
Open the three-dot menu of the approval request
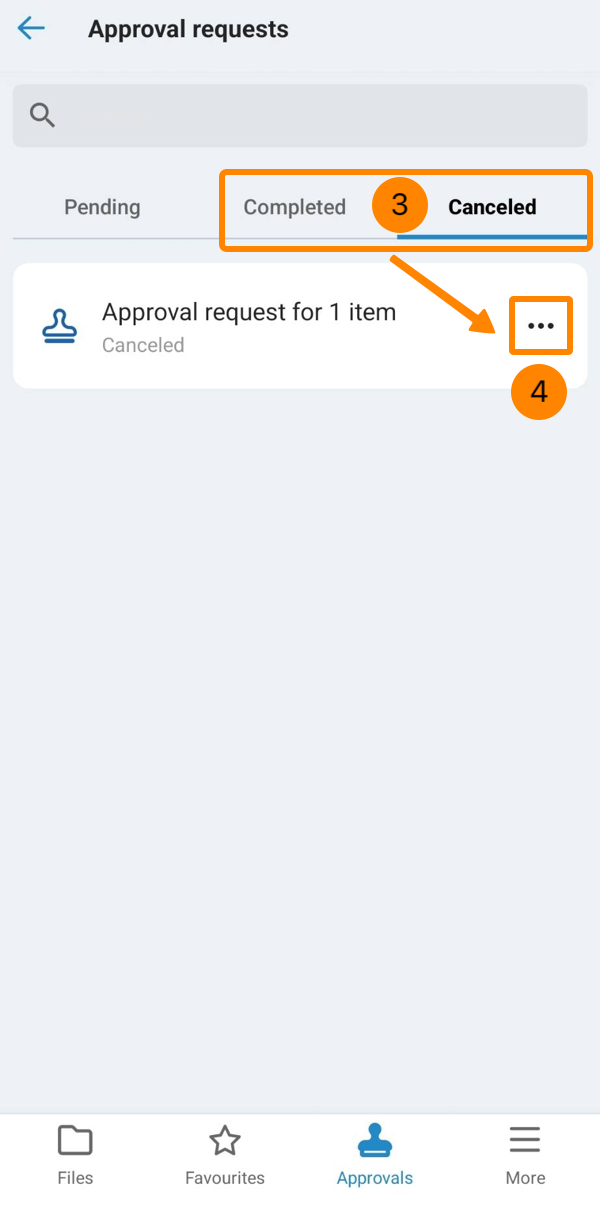tap(541, 326)
